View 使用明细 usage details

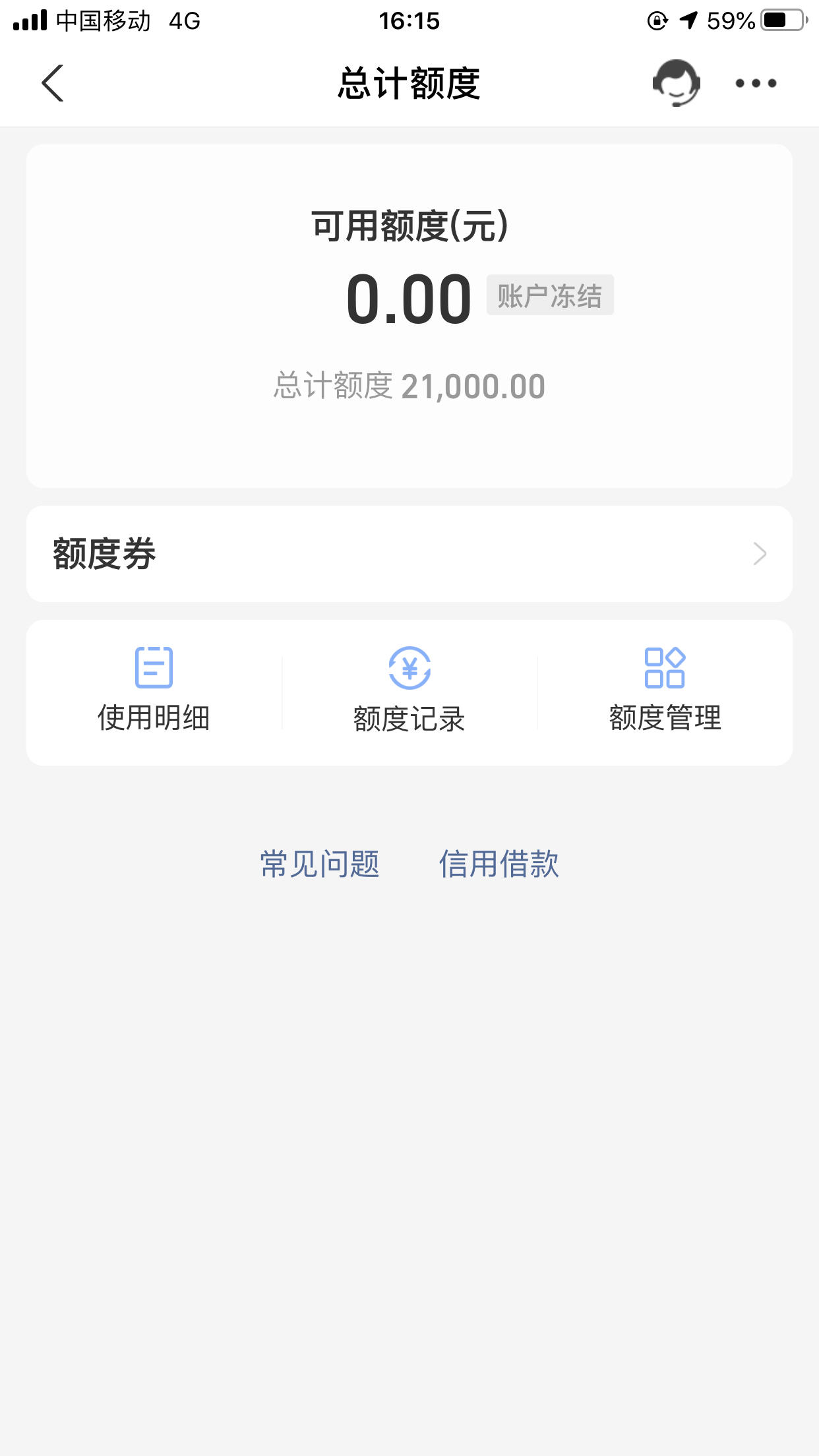pos(154,690)
